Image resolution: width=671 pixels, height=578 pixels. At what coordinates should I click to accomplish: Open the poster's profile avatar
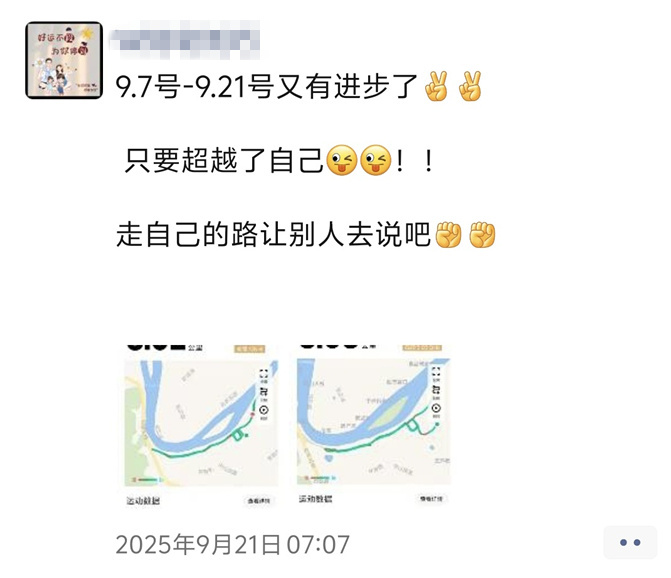coord(64,60)
